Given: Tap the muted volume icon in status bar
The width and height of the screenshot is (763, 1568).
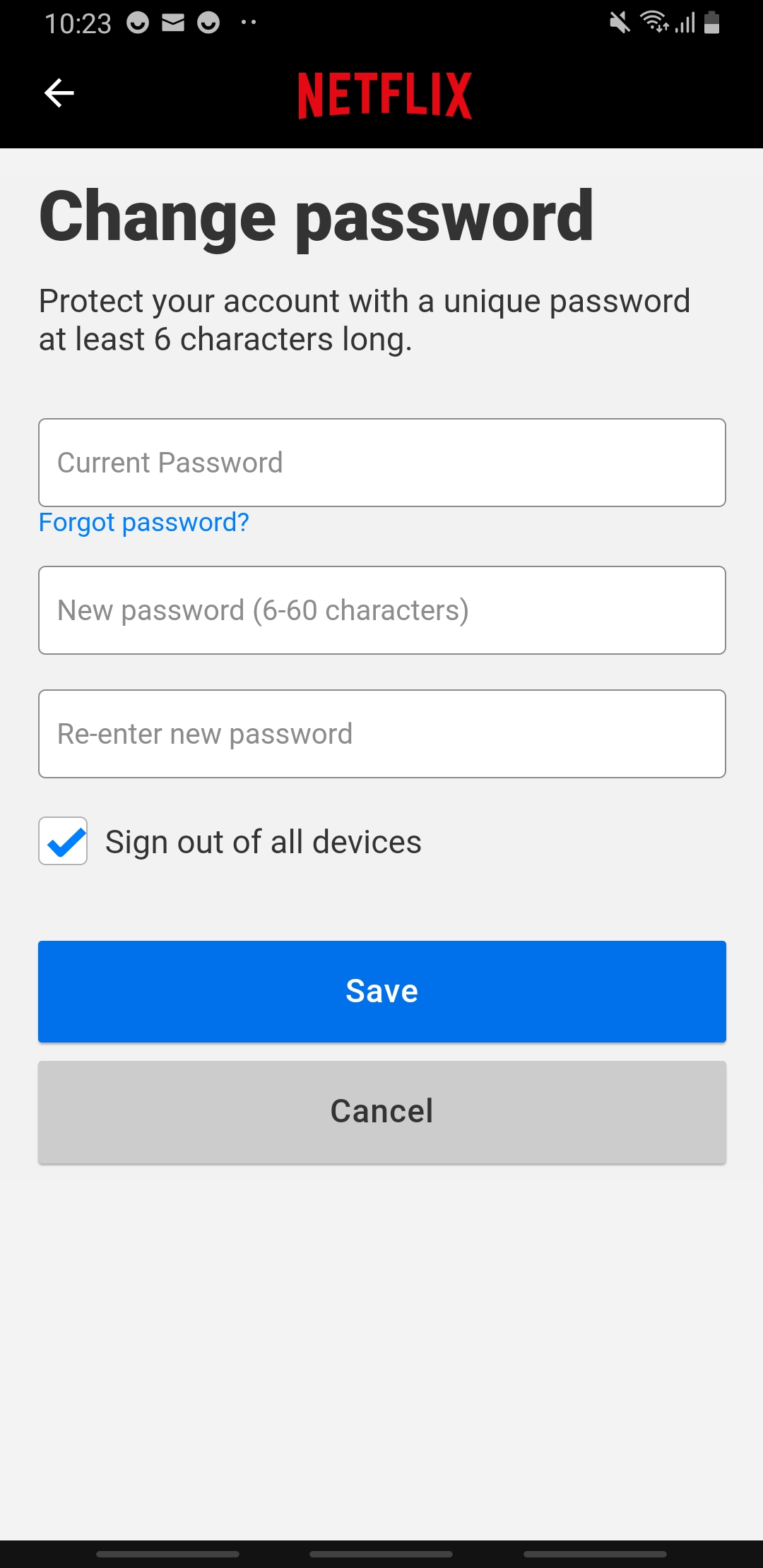Looking at the screenshot, I should [x=618, y=23].
